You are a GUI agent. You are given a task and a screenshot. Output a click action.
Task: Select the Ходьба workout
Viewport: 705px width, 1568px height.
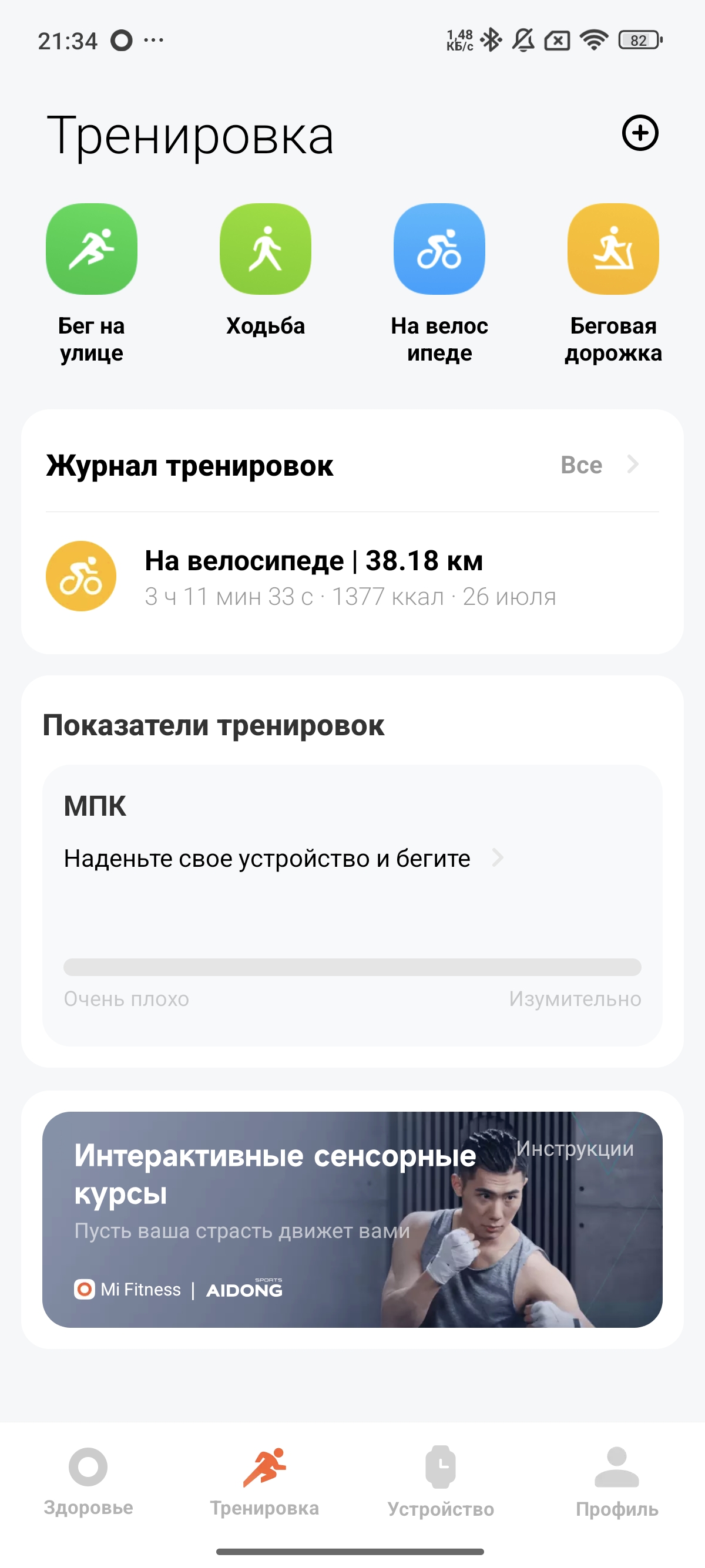point(265,249)
